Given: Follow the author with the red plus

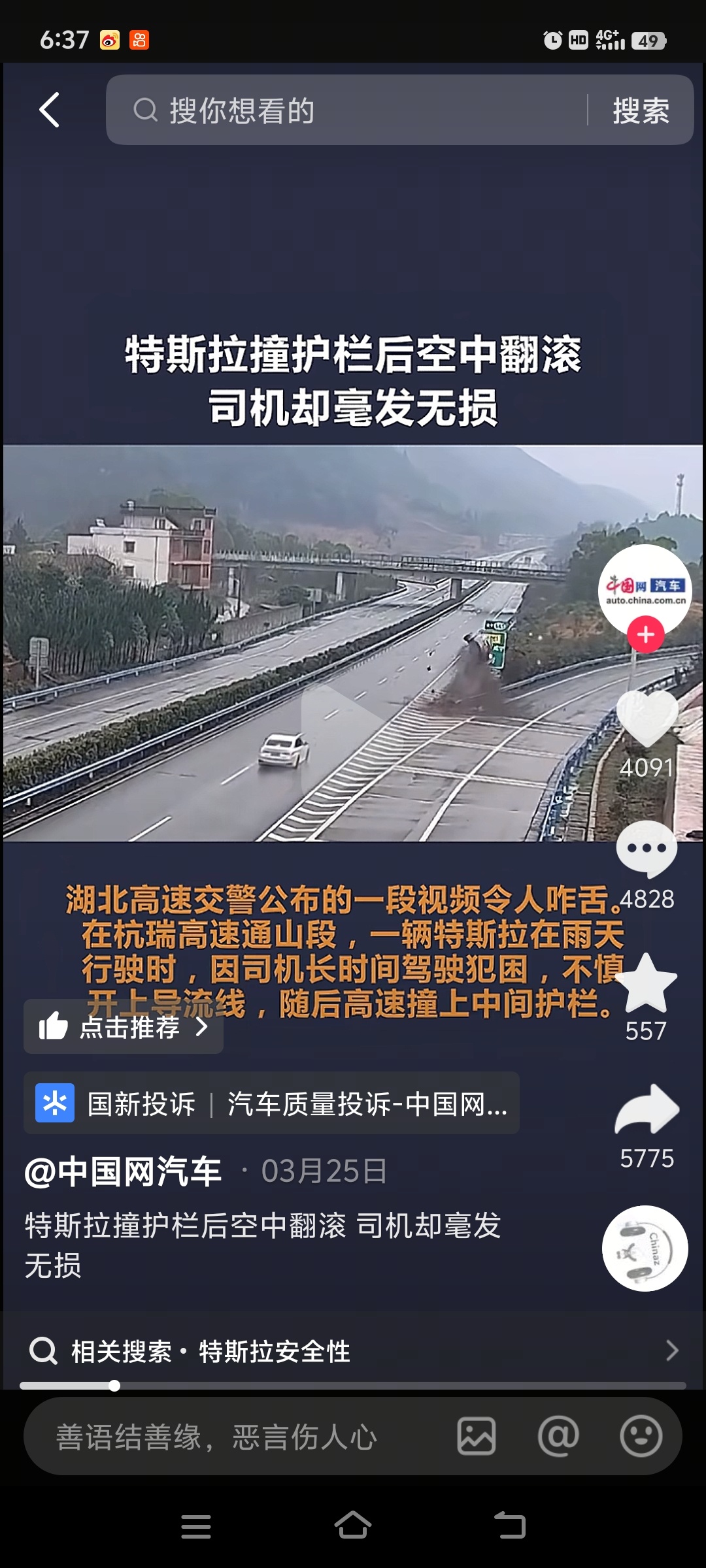Looking at the screenshot, I should (x=646, y=634).
